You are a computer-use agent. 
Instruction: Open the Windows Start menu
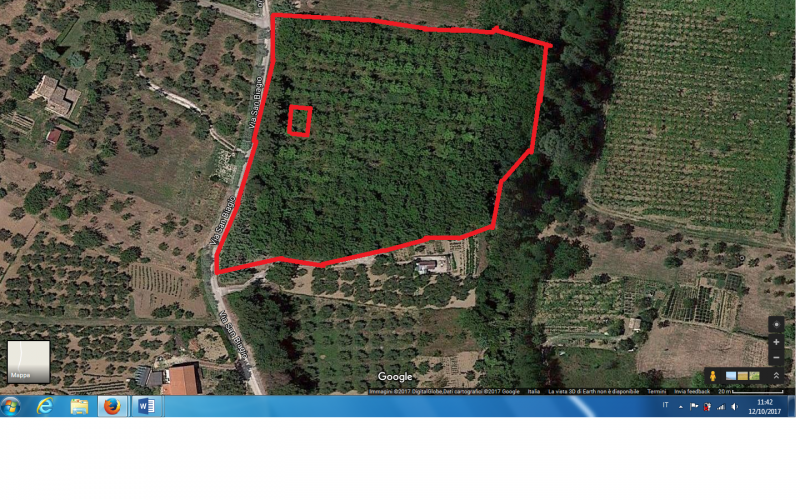point(11,406)
